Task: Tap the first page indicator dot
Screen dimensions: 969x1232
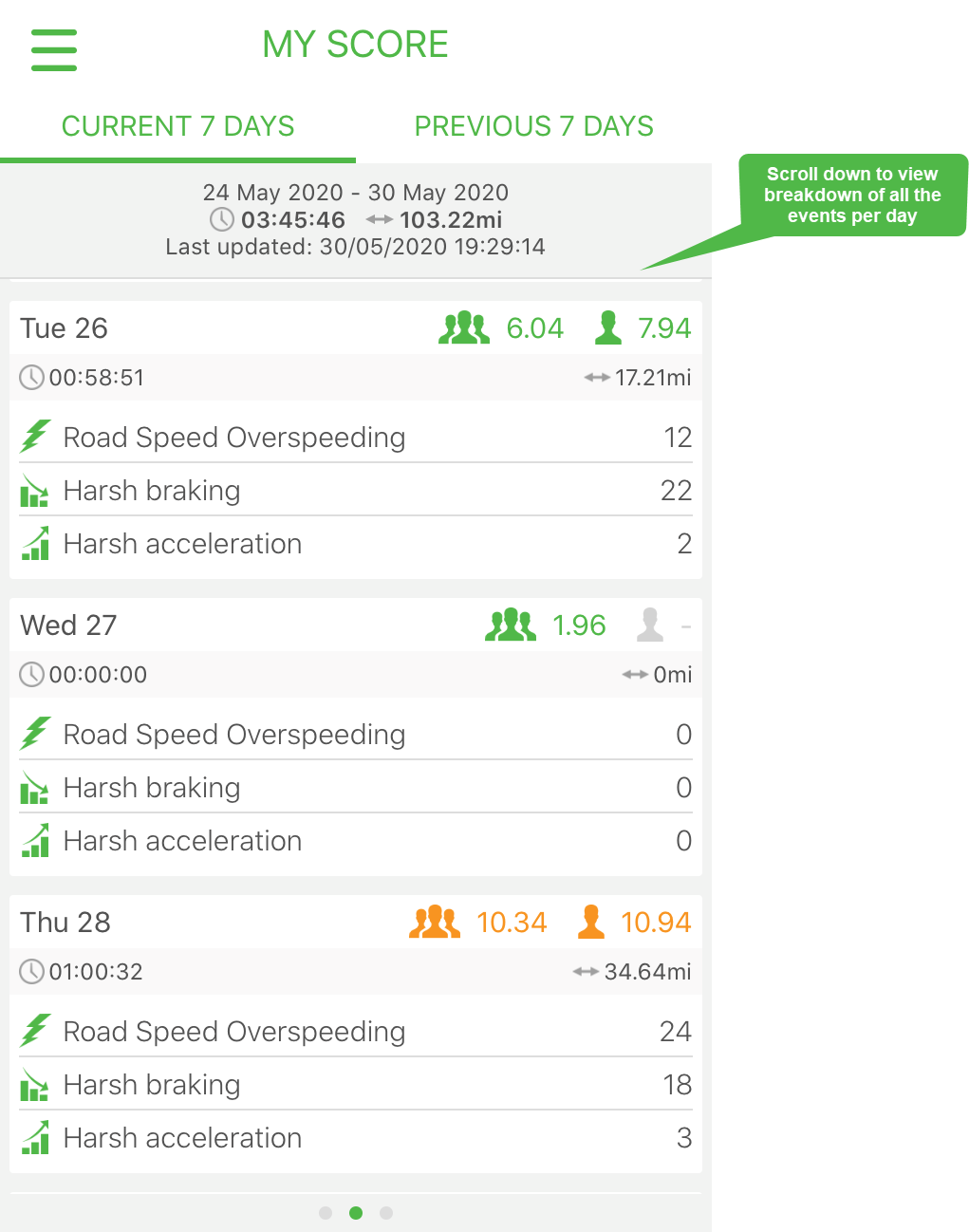Action: (x=326, y=1213)
